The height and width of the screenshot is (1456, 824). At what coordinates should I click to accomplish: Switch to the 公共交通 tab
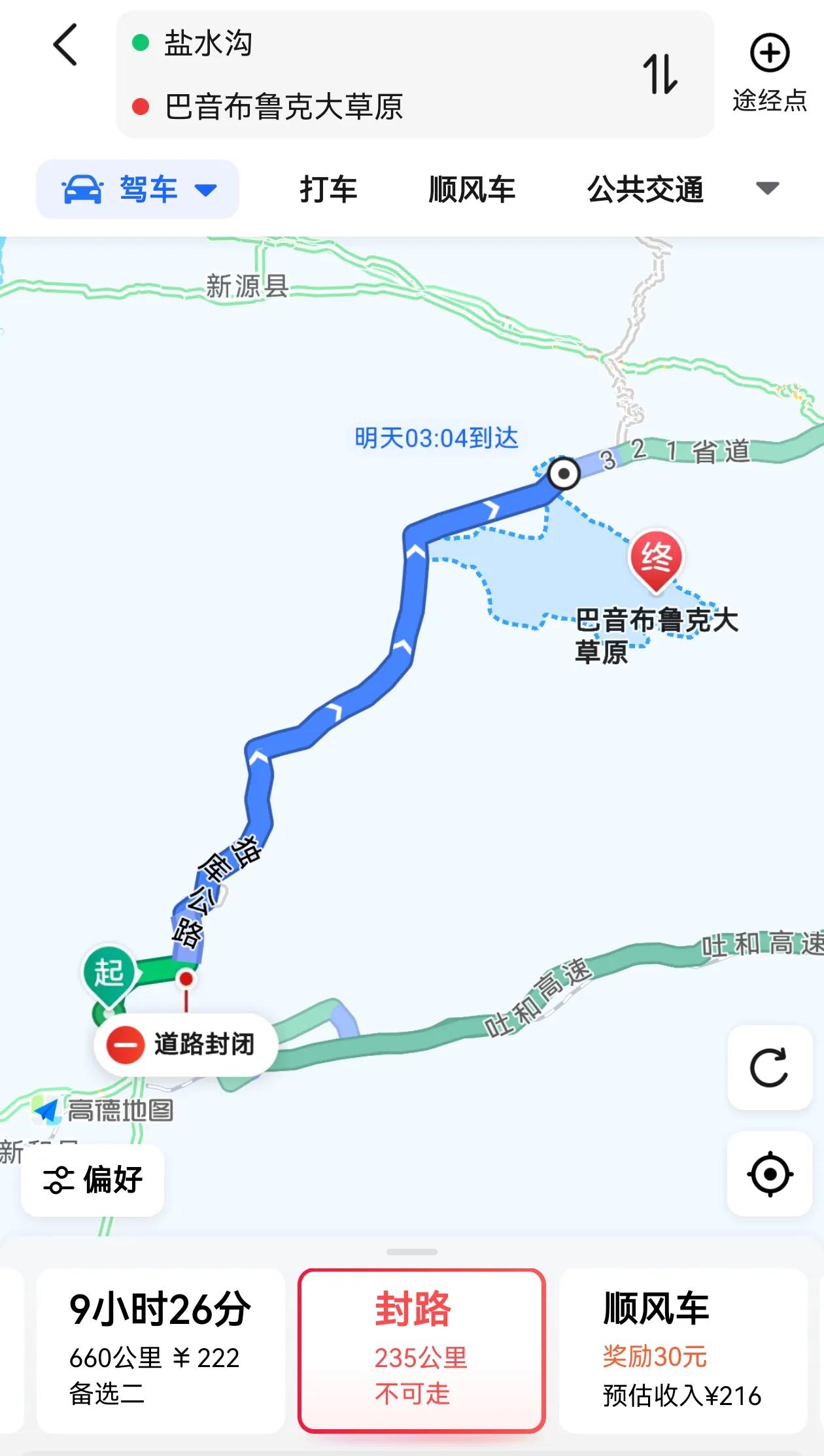coord(645,190)
